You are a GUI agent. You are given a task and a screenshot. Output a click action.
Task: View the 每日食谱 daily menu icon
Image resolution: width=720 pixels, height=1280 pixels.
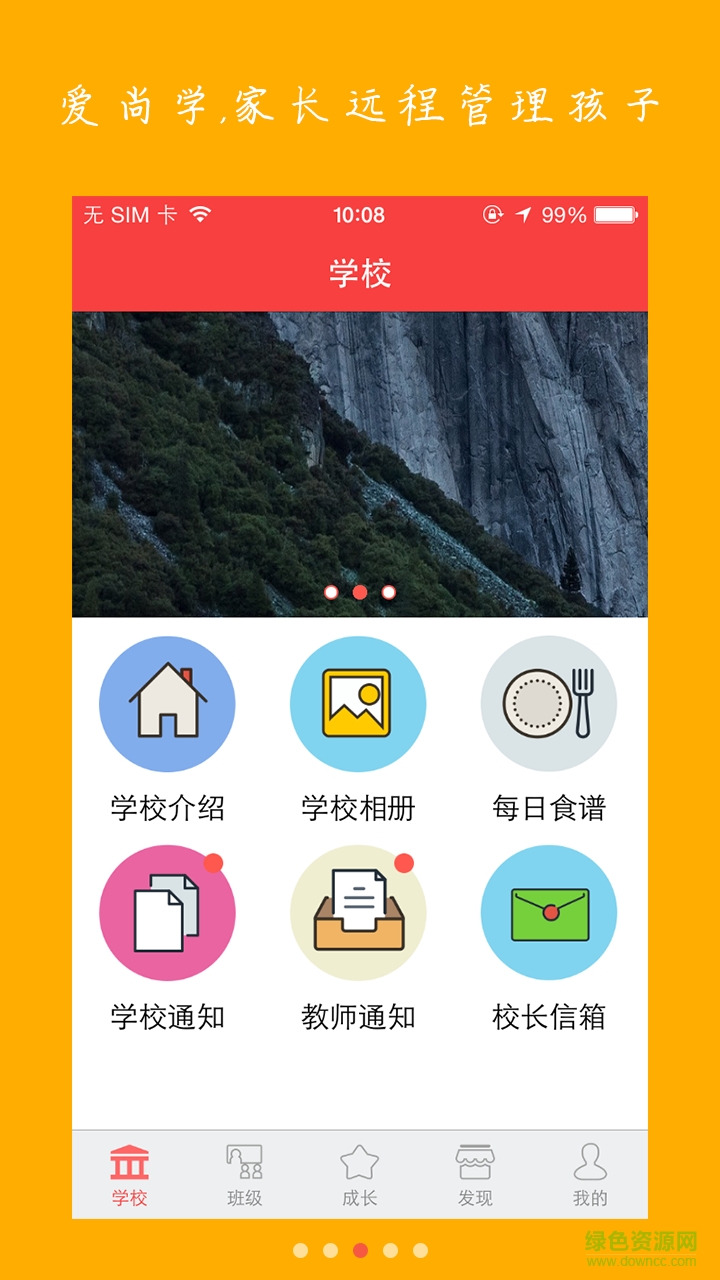click(549, 704)
